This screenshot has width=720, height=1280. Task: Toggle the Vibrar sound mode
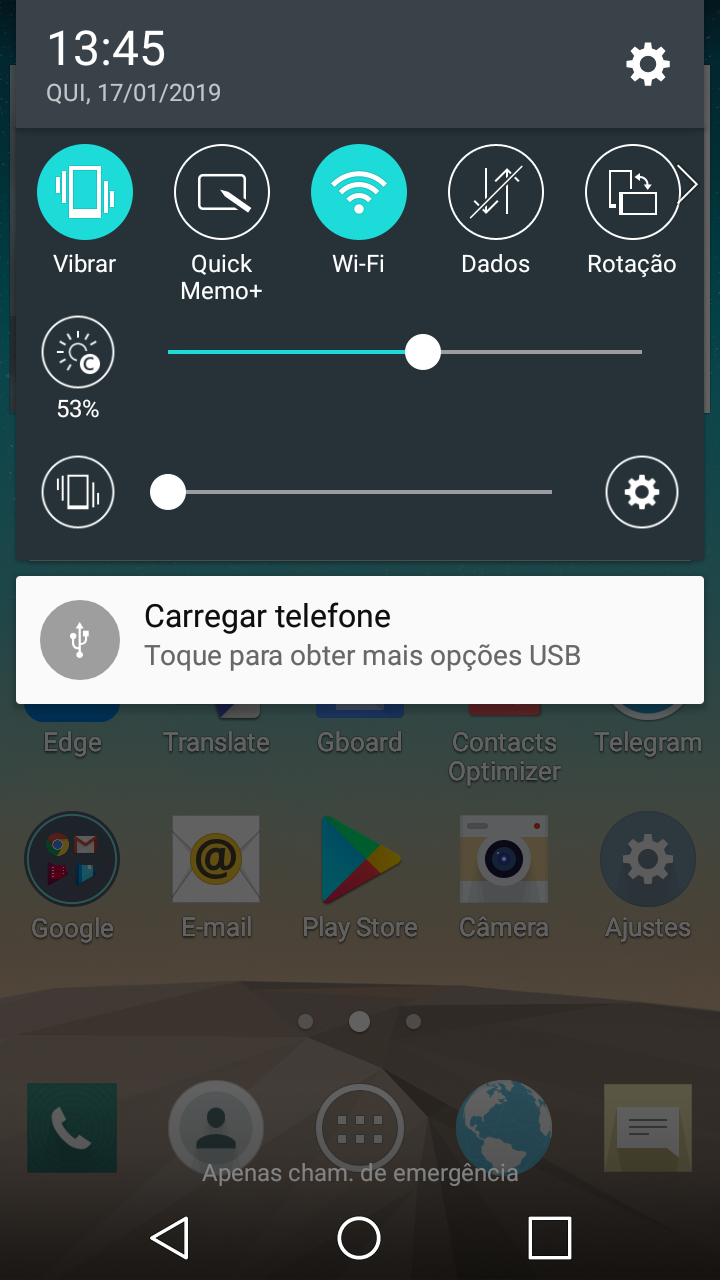tap(85, 192)
